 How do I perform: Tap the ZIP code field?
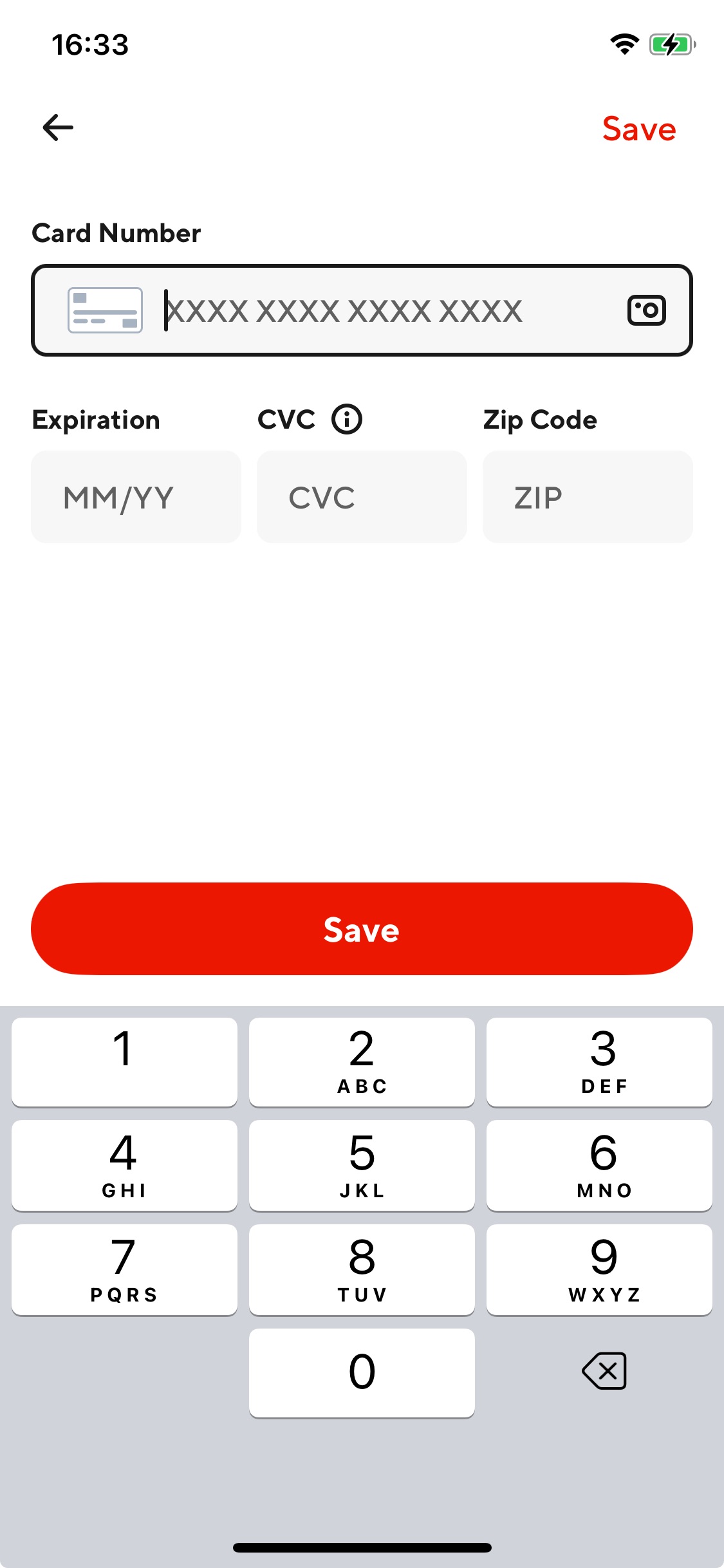pos(587,496)
